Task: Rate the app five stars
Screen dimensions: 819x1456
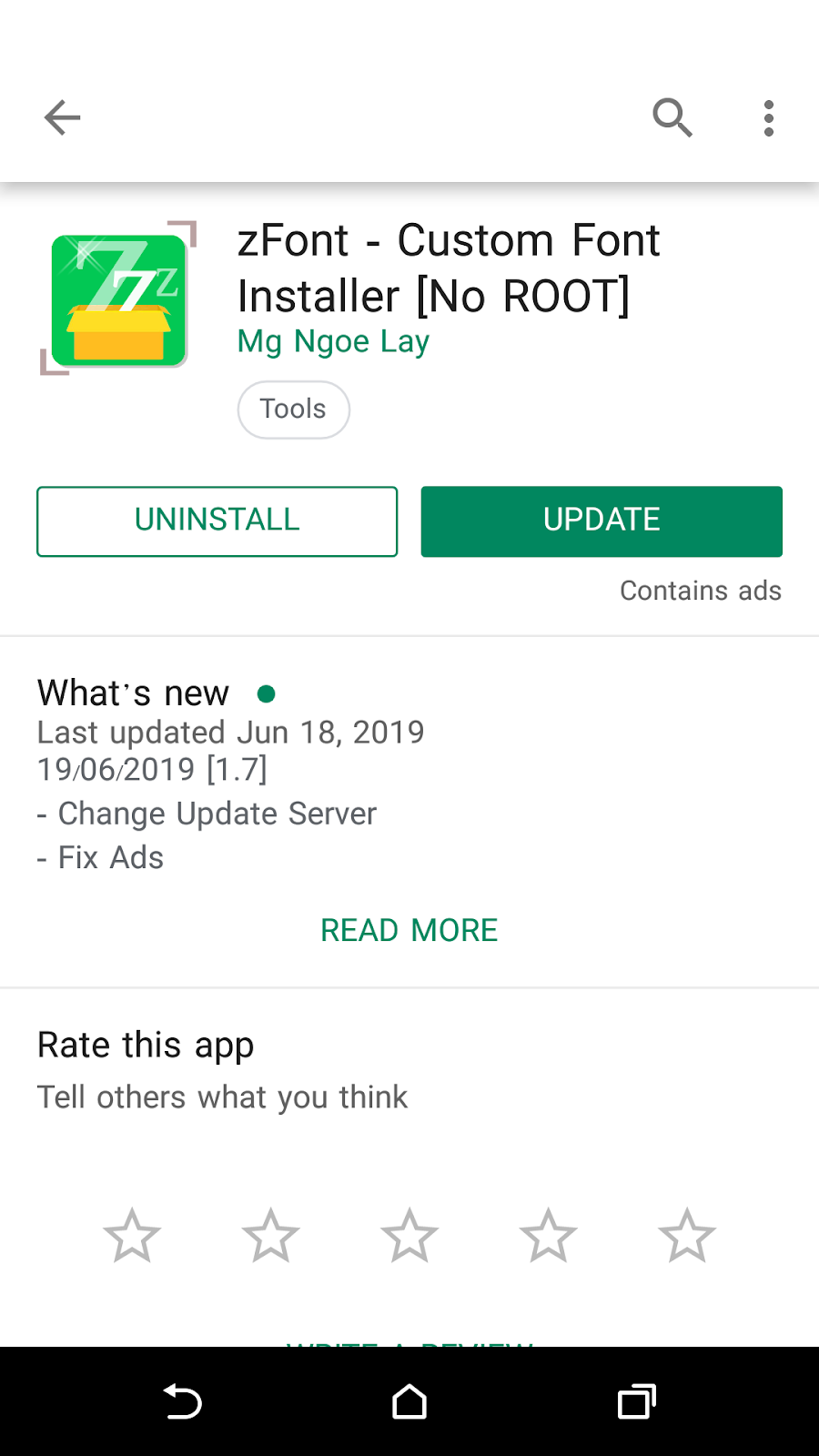Action: coord(687,1236)
